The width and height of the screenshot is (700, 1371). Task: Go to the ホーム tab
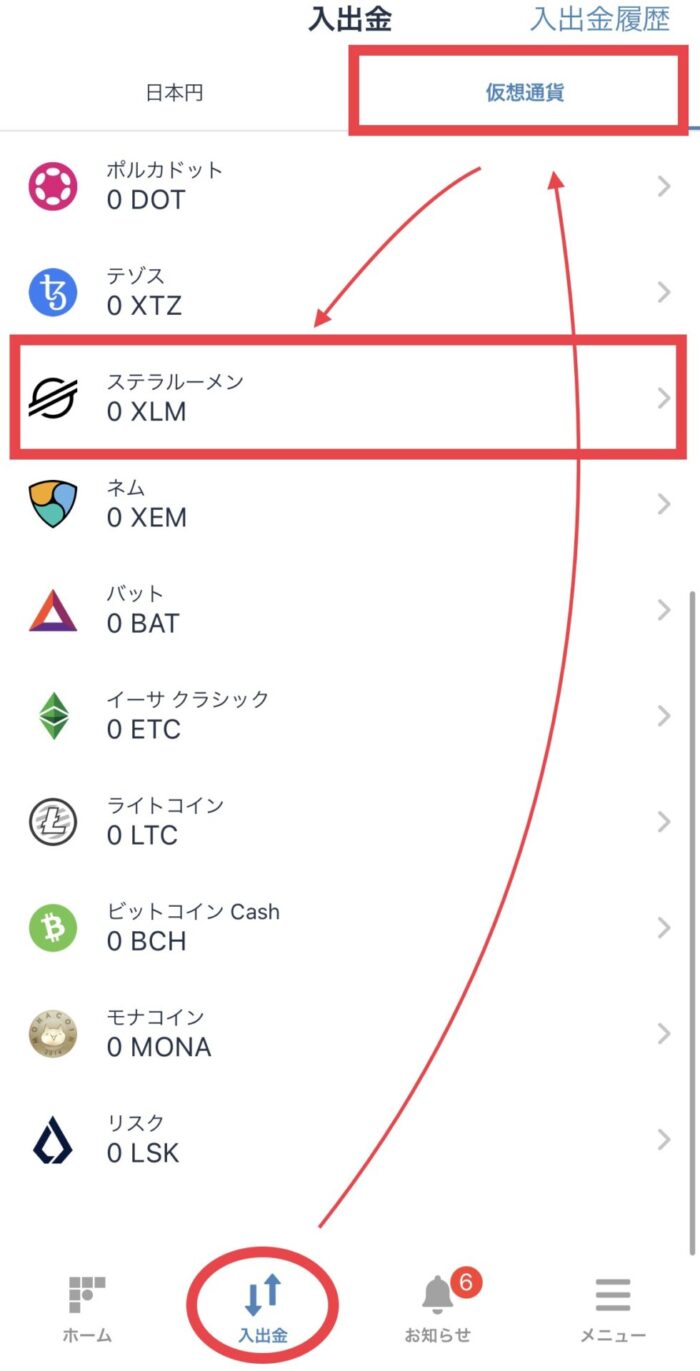[88, 1309]
